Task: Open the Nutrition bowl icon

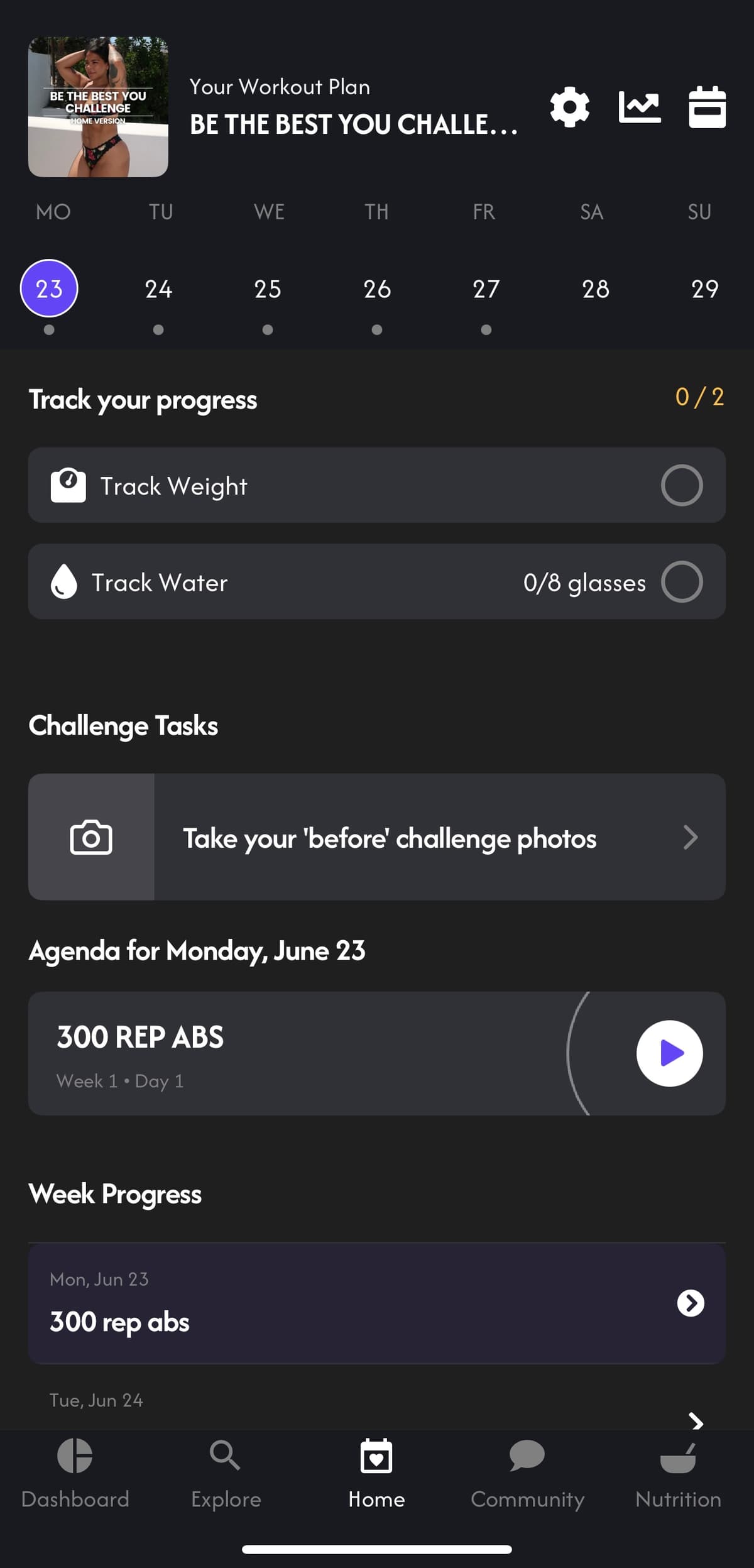Action: tap(677, 1457)
